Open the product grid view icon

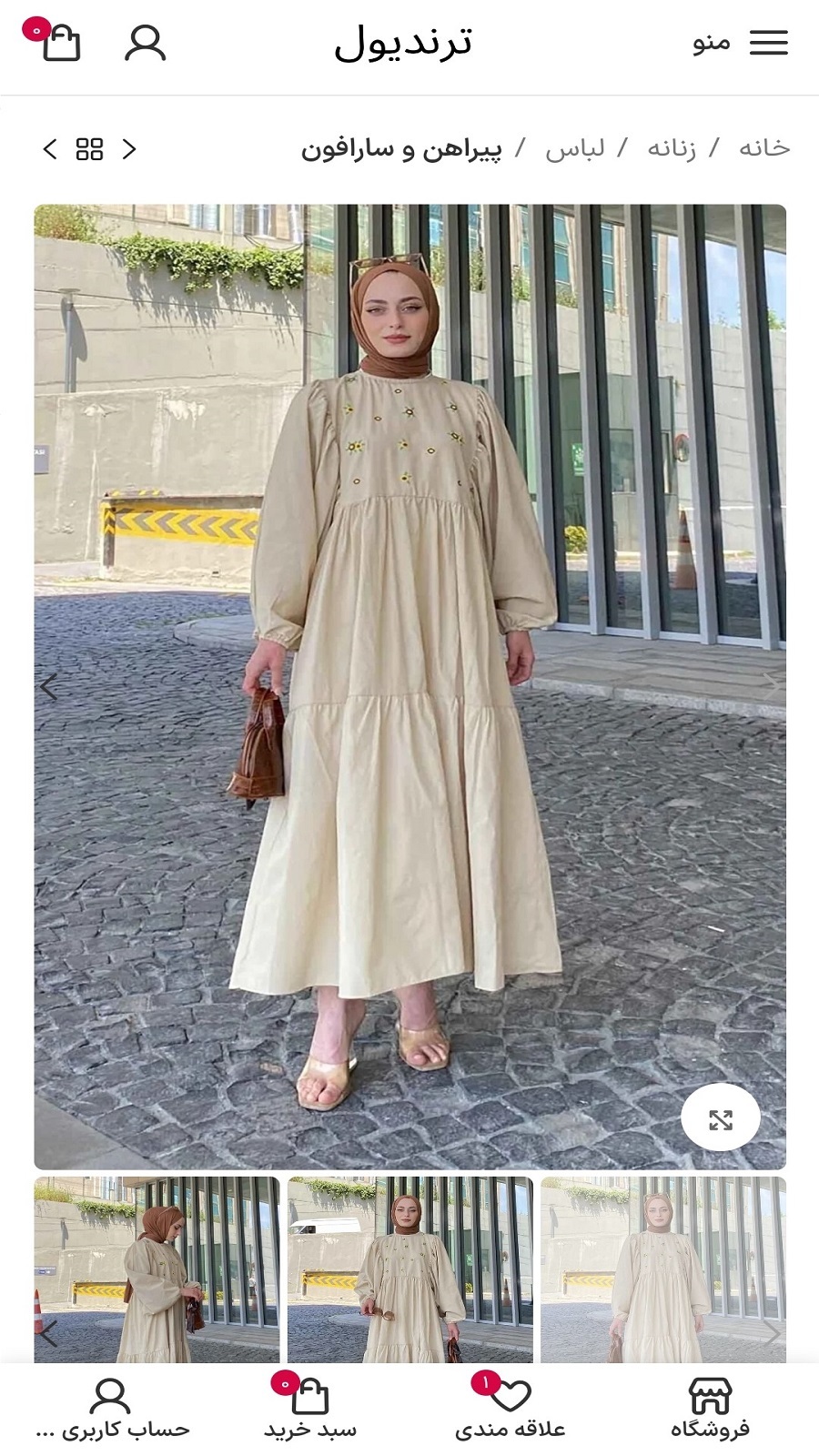pos(89,149)
